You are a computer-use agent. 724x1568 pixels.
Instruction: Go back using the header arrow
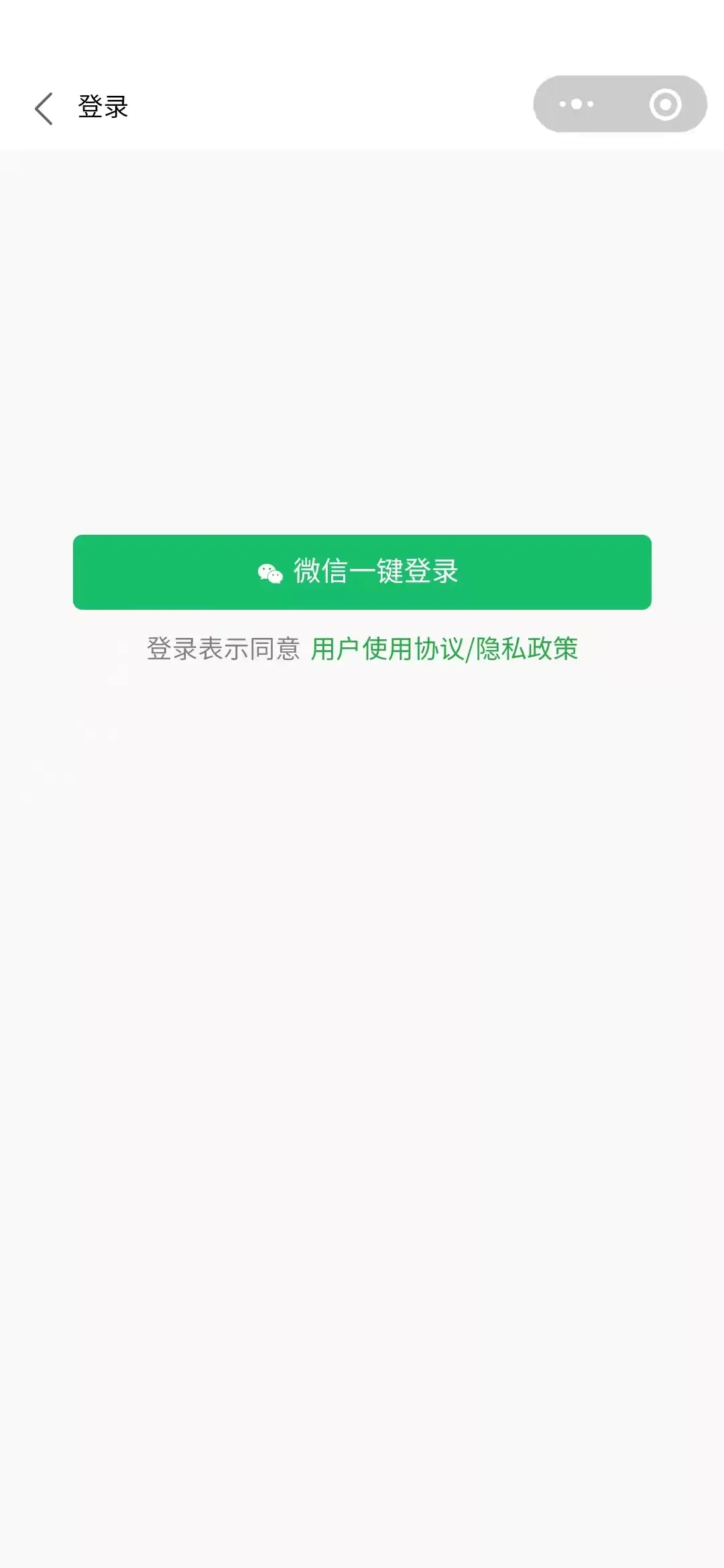pos(44,108)
